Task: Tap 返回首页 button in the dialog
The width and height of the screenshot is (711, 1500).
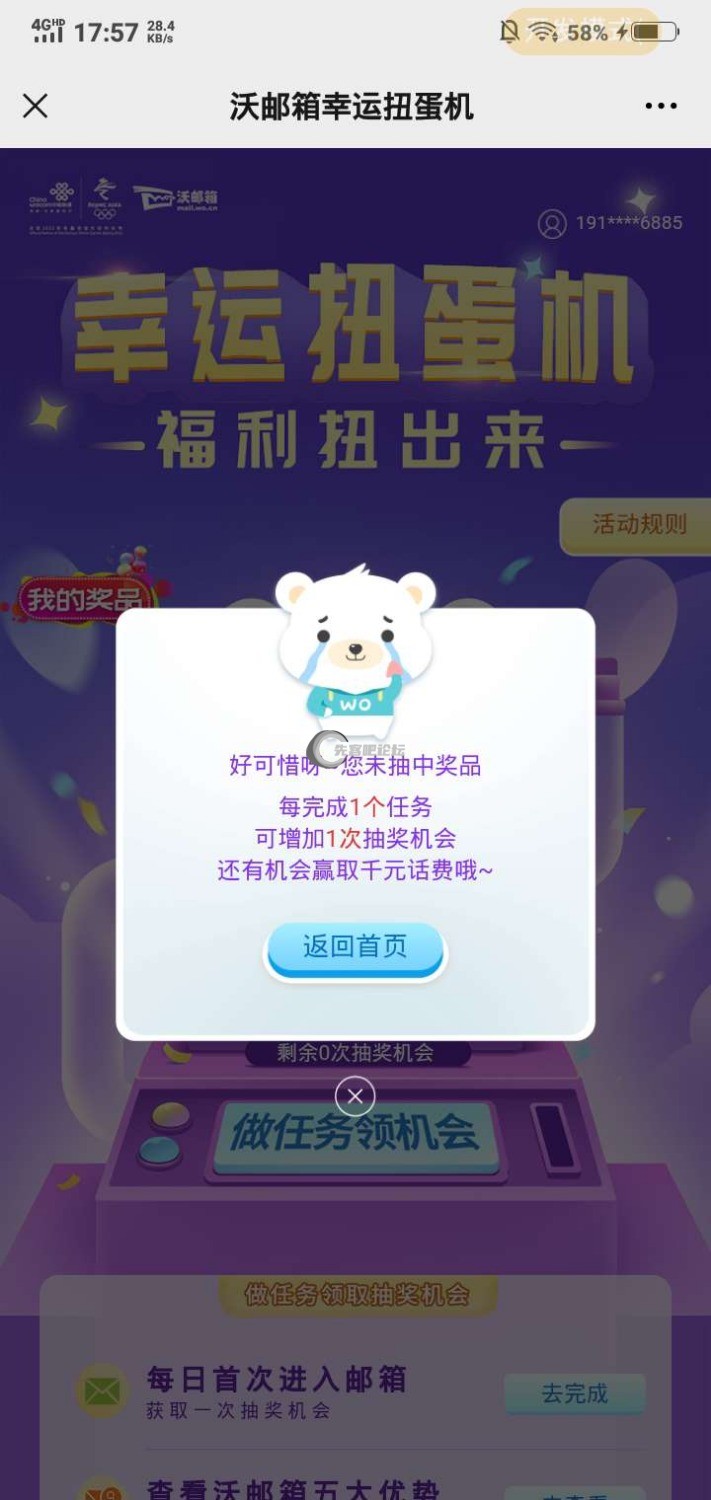Action: (x=355, y=947)
